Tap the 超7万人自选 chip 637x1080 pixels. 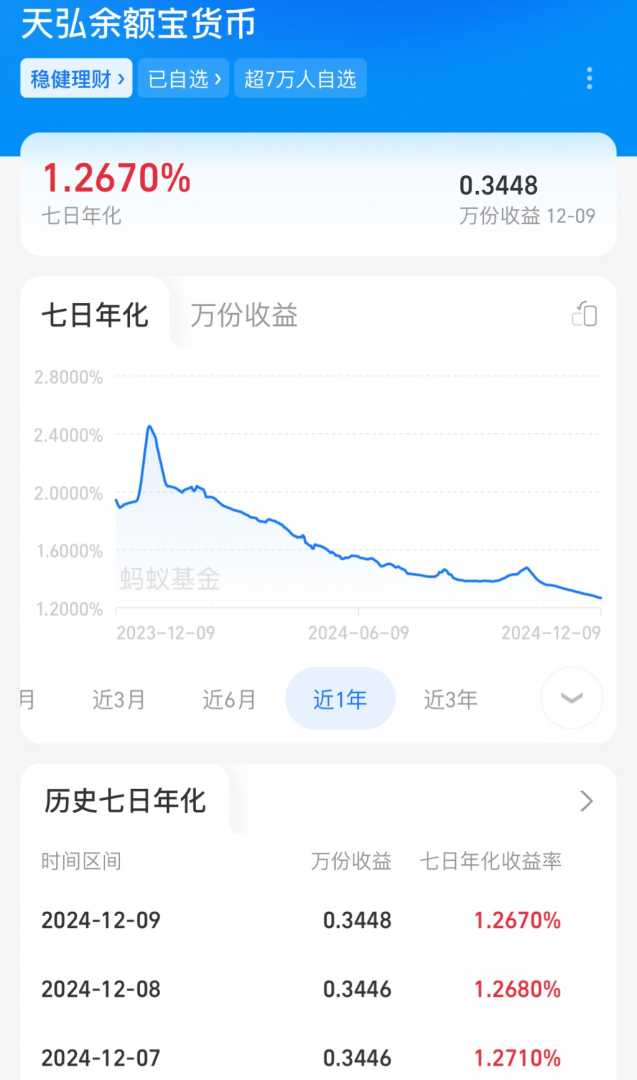tap(300, 79)
